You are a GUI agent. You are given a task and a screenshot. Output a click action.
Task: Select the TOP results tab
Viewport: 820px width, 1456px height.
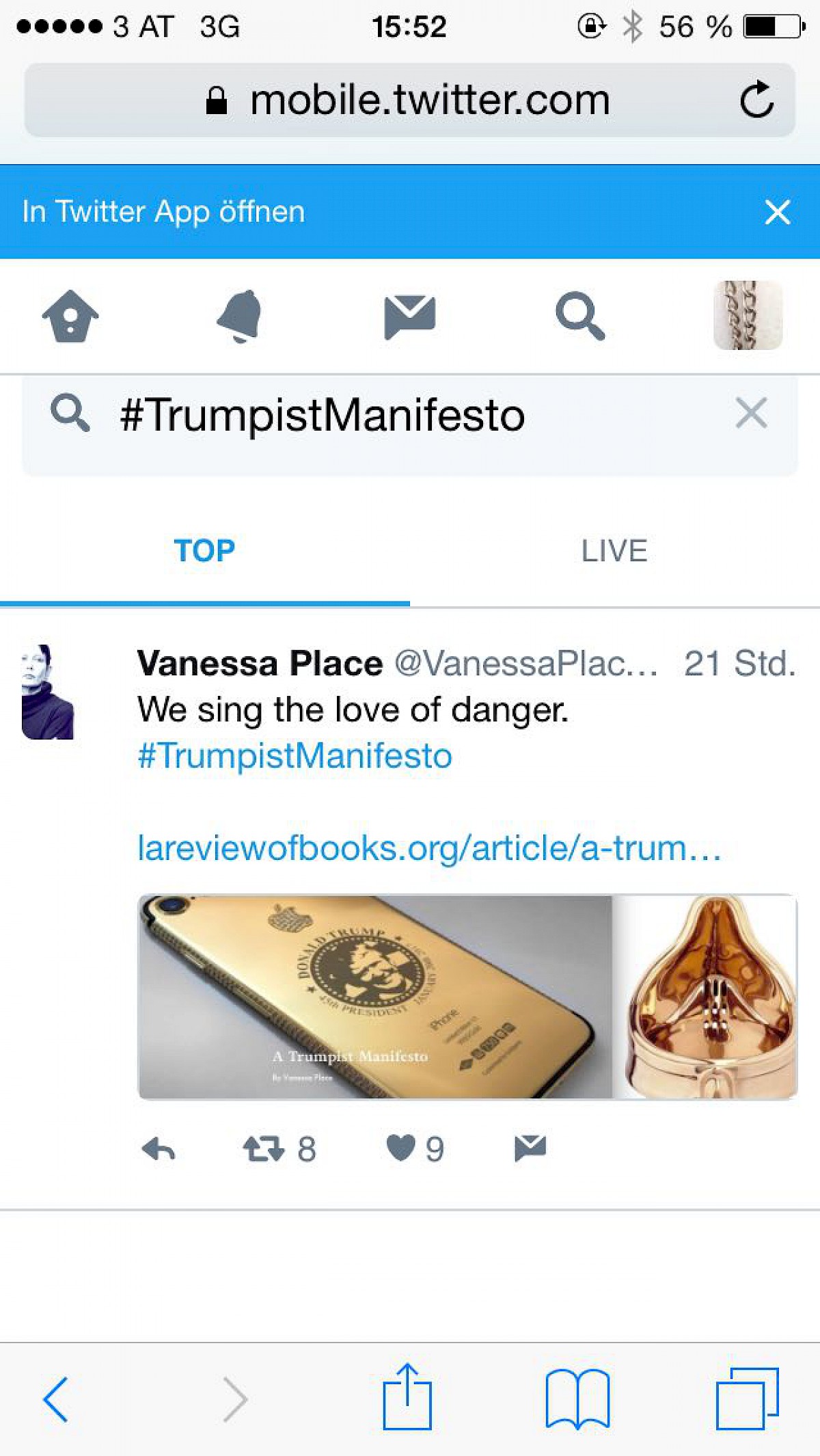tap(204, 551)
